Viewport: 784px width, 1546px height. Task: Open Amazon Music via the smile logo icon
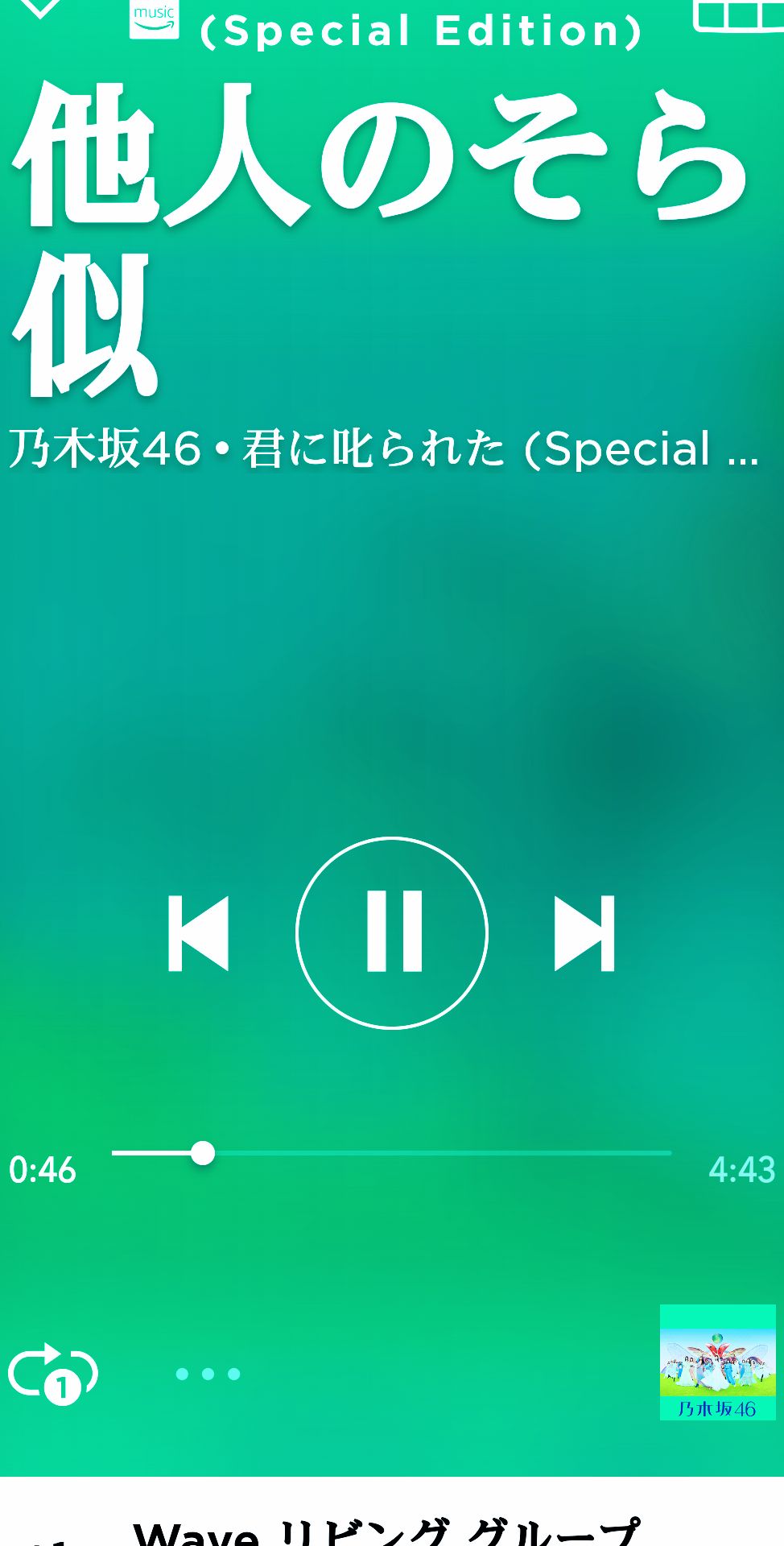point(155,18)
